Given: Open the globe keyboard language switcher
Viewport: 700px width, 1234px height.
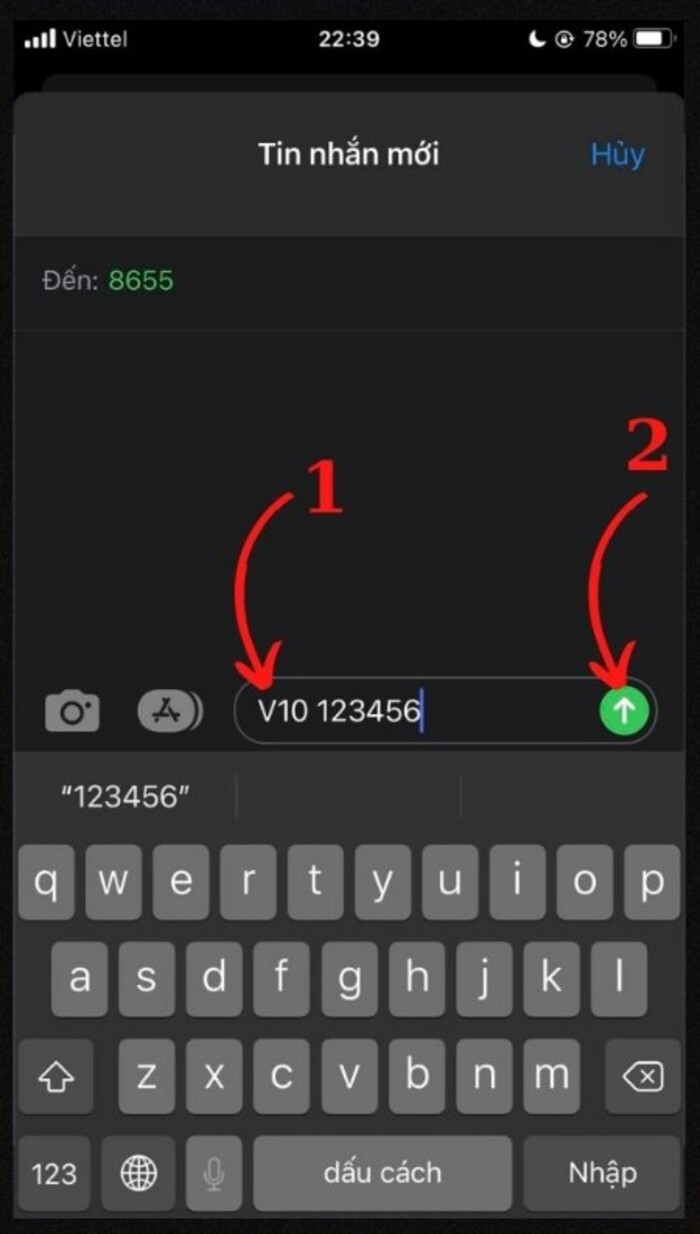Looking at the screenshot, I should (139, 1173).
